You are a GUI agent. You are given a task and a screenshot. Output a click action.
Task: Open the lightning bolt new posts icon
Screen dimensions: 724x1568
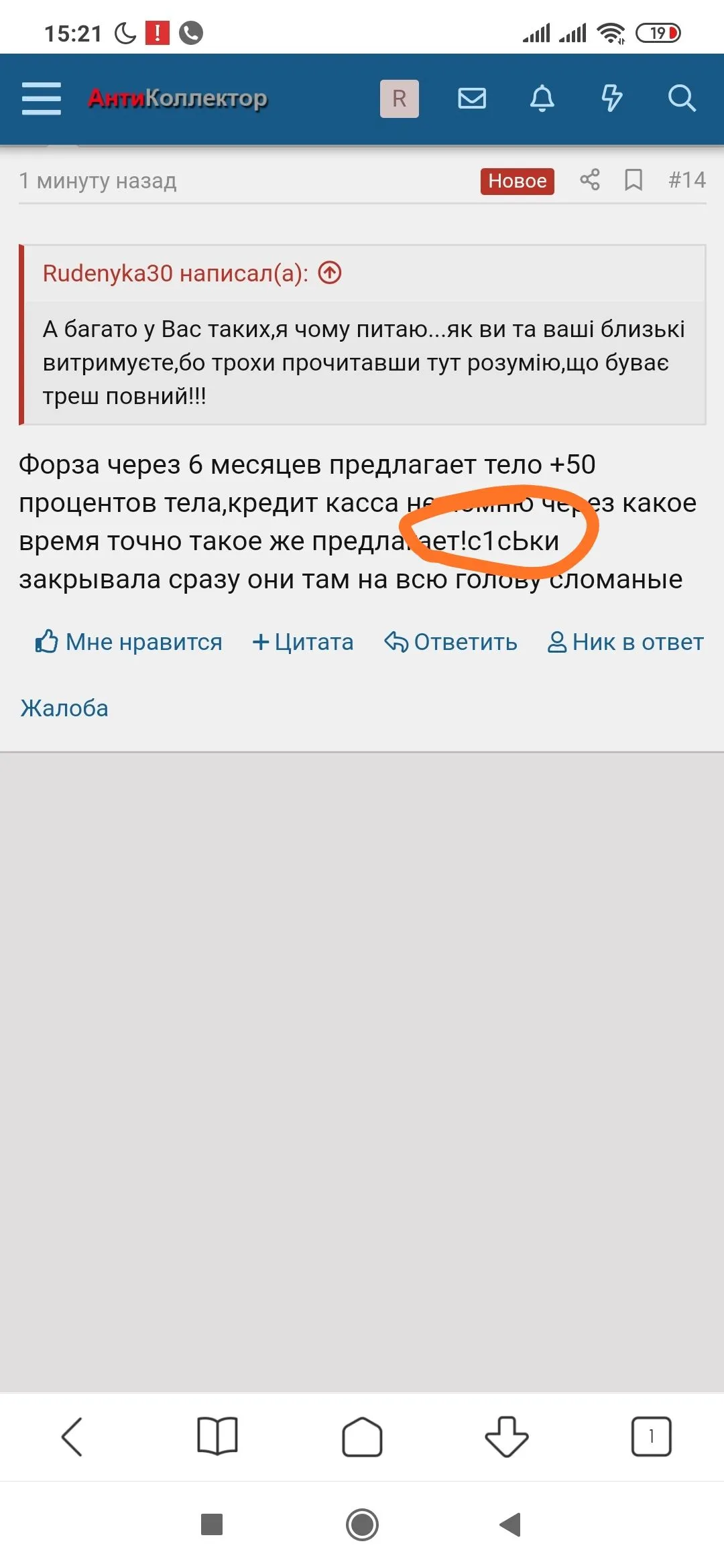(x=611, y=99)
